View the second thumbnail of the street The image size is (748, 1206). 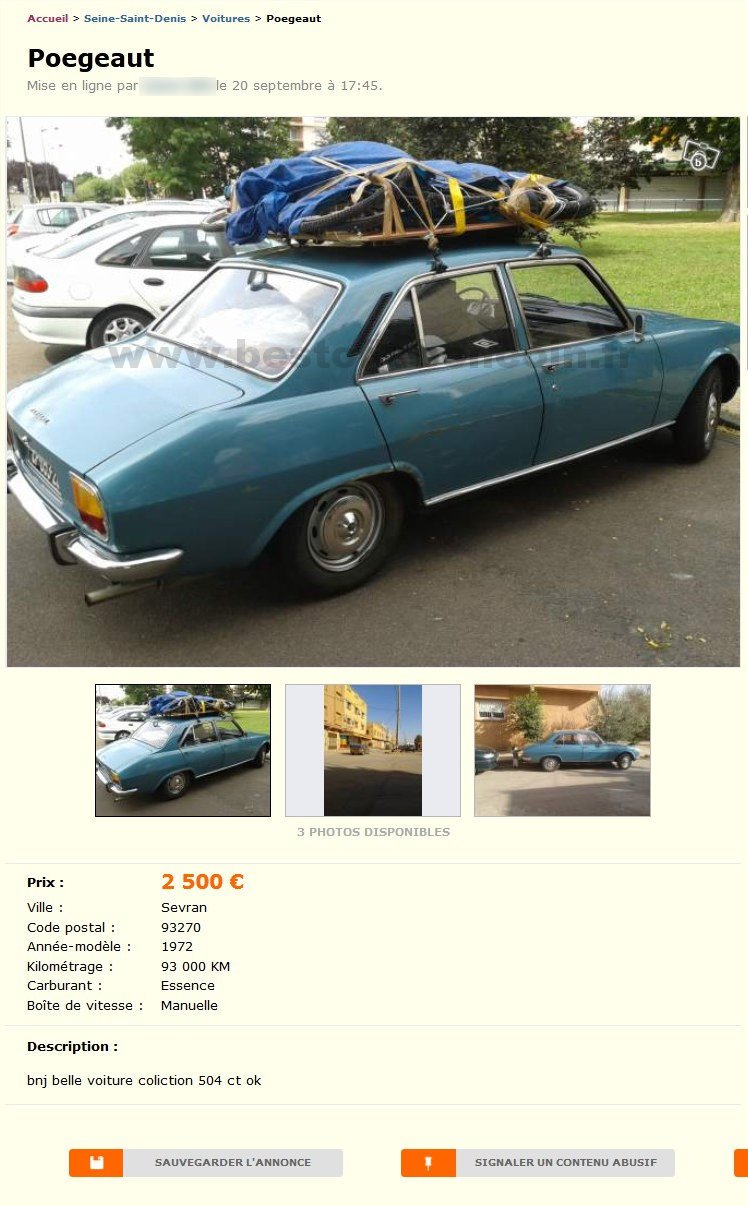pos(373,750)
